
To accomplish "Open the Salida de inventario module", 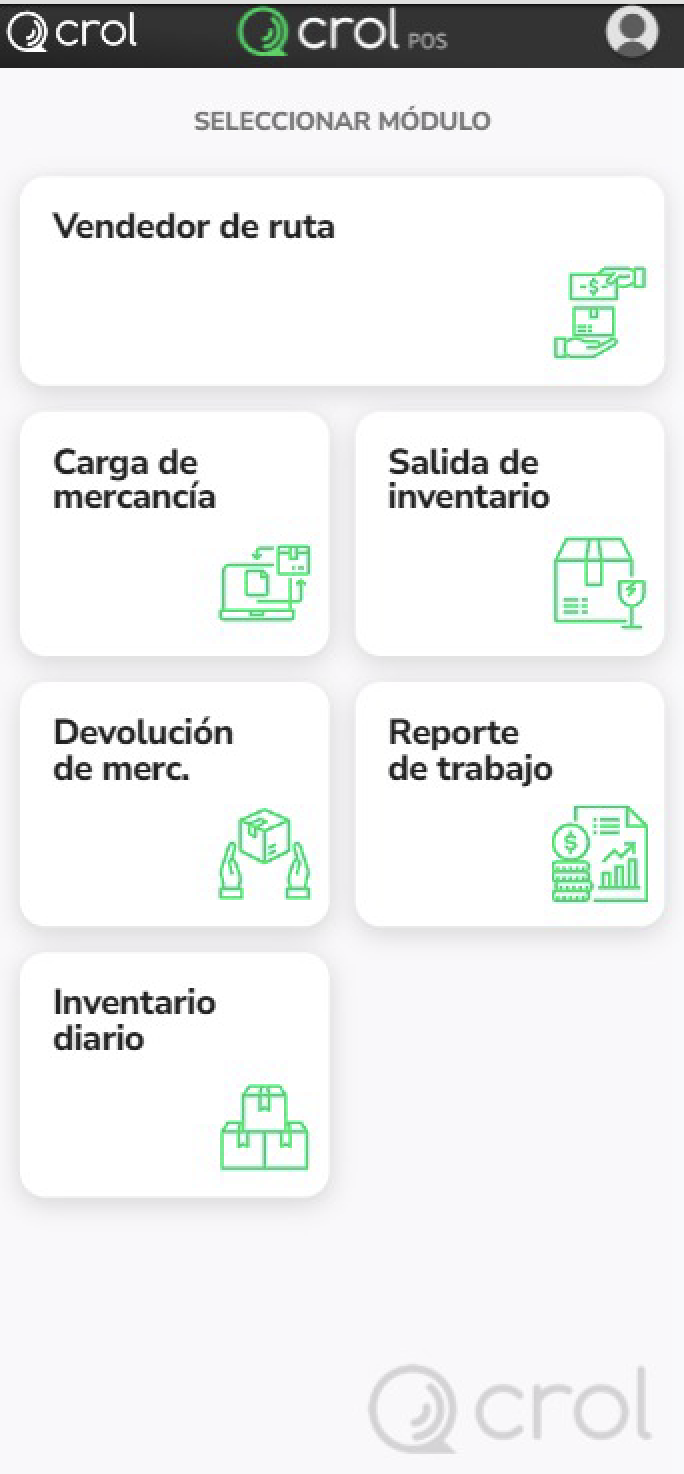I will (510, 534).
